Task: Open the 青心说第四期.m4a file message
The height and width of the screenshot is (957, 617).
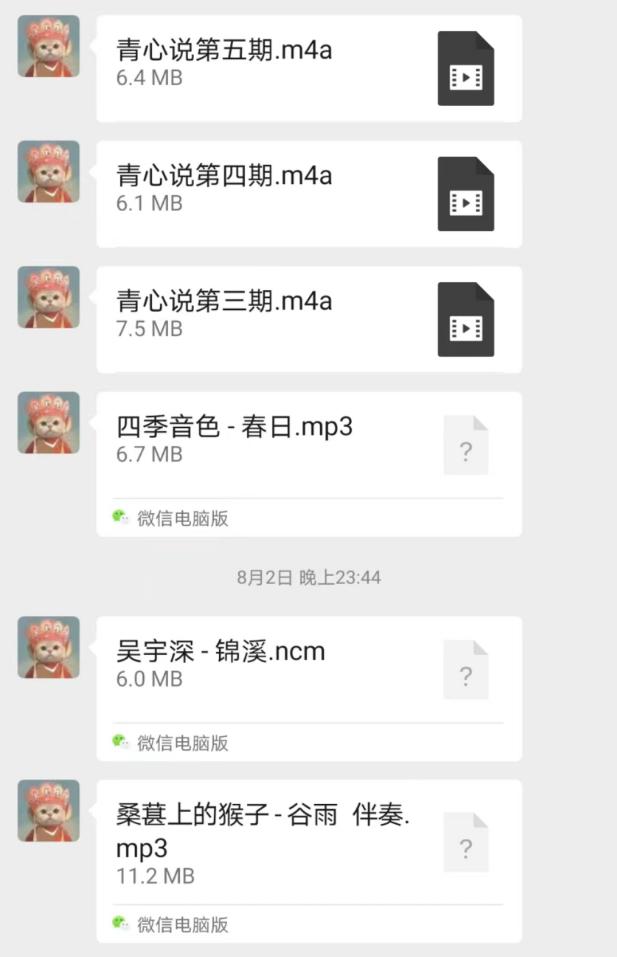Action: pyautogui.click(x=308, y=193)
